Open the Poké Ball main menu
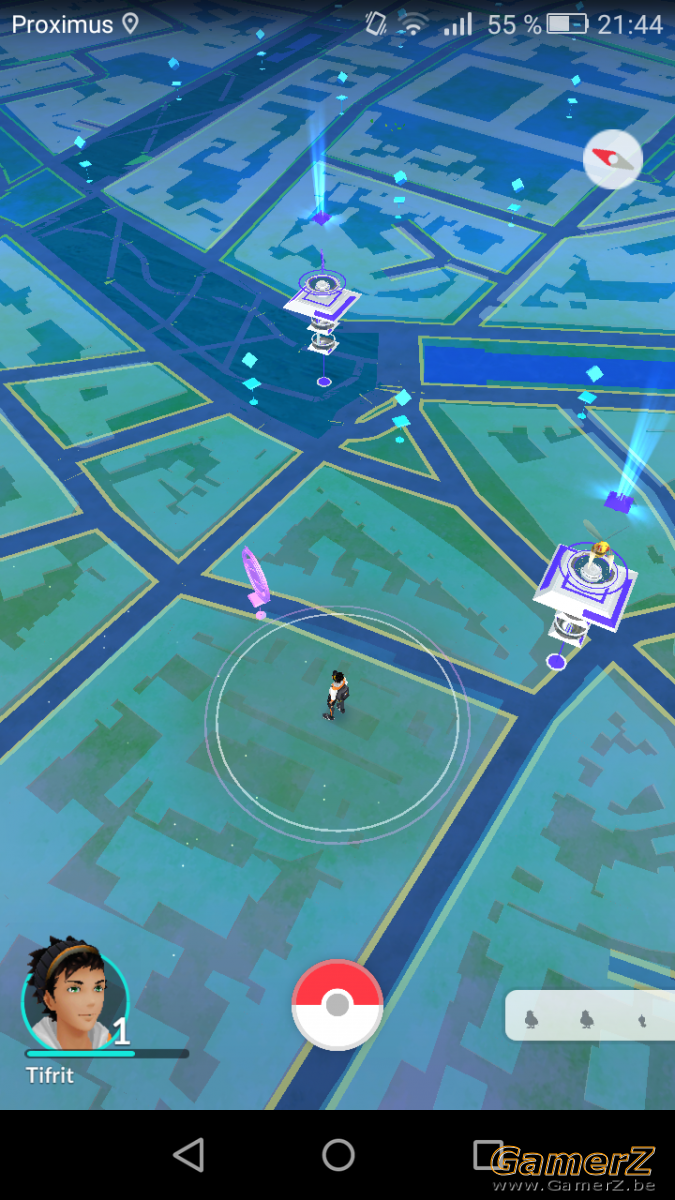675x1200 pixels. (x=337, y=1005)
